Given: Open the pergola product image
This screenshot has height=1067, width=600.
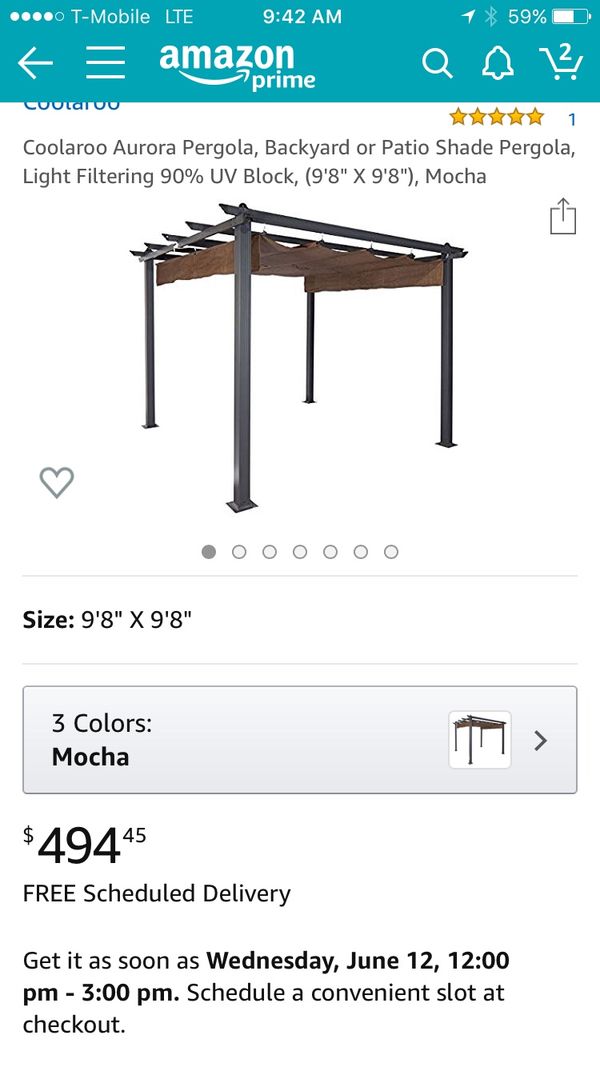Looking at the screenshot, I should click(x=299, y=357).
